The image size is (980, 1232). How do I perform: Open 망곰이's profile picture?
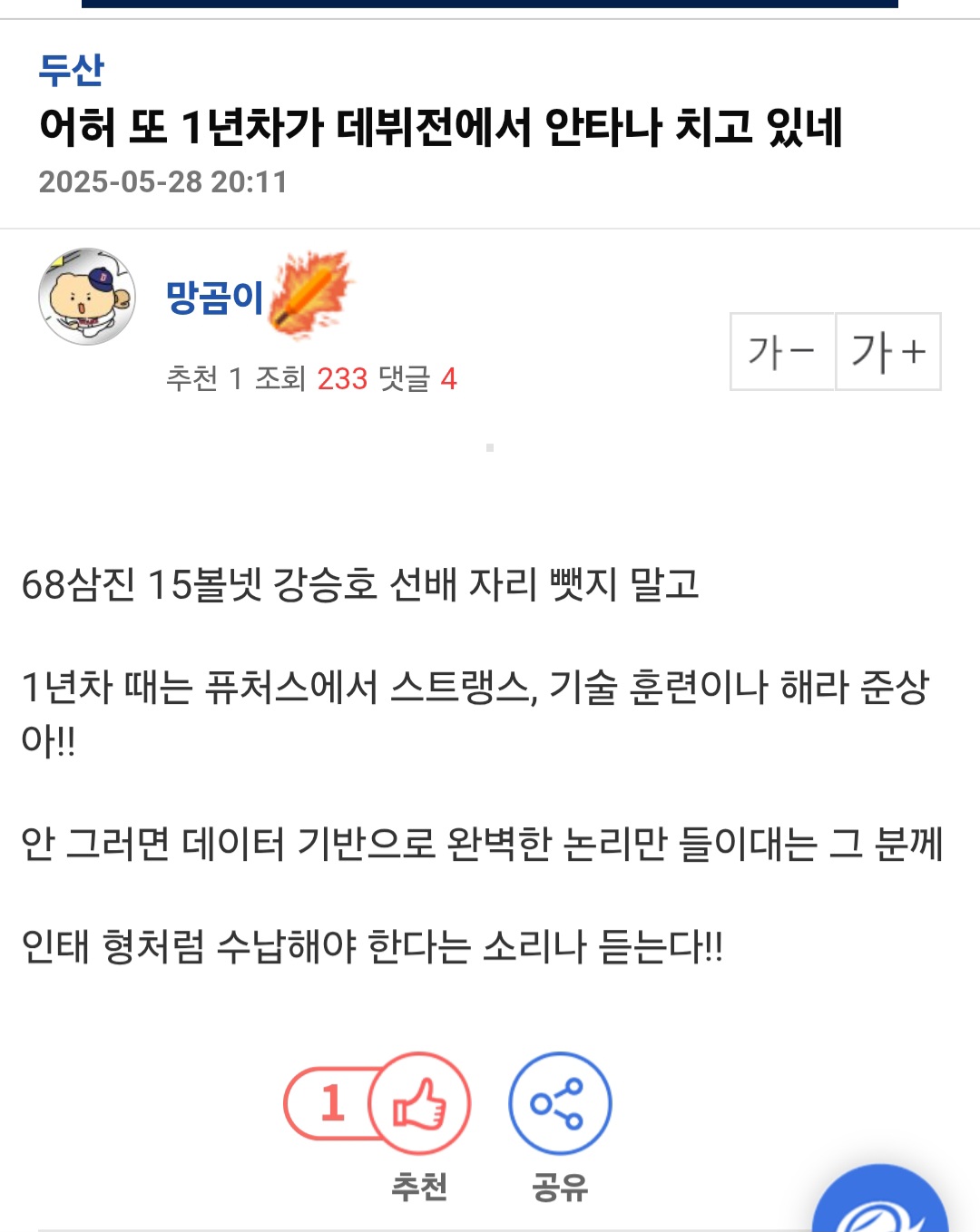(87, 297)
